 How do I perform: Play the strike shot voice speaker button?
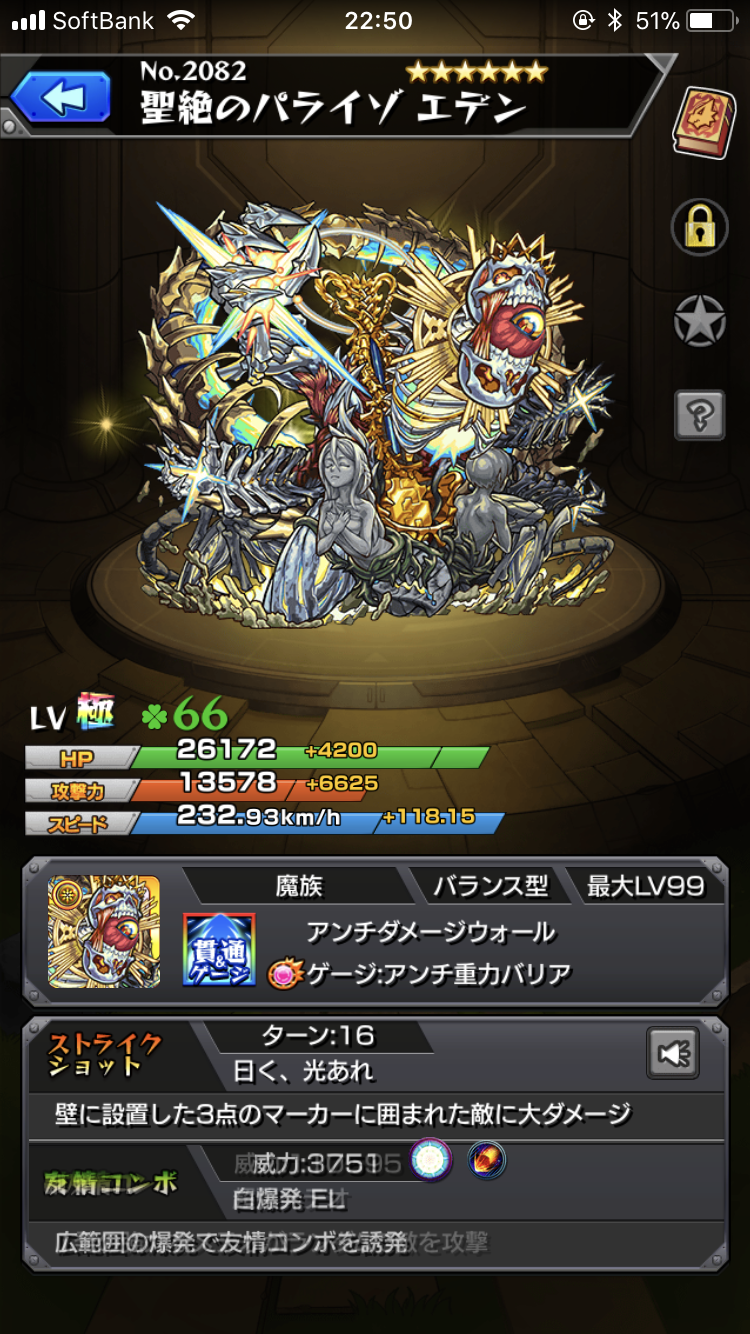click(x=672, y=1053)
